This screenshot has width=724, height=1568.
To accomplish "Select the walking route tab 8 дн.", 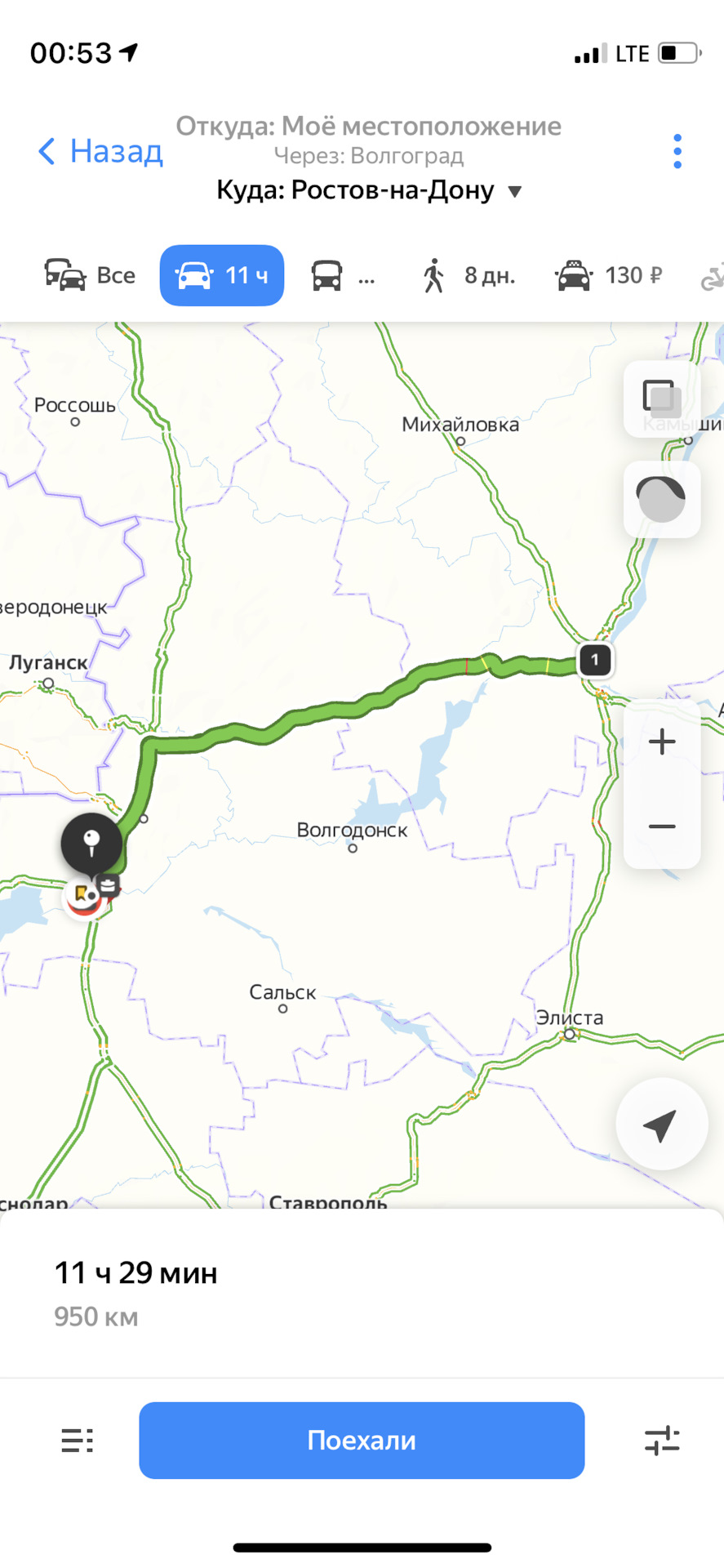I will (x=469, y=276).
